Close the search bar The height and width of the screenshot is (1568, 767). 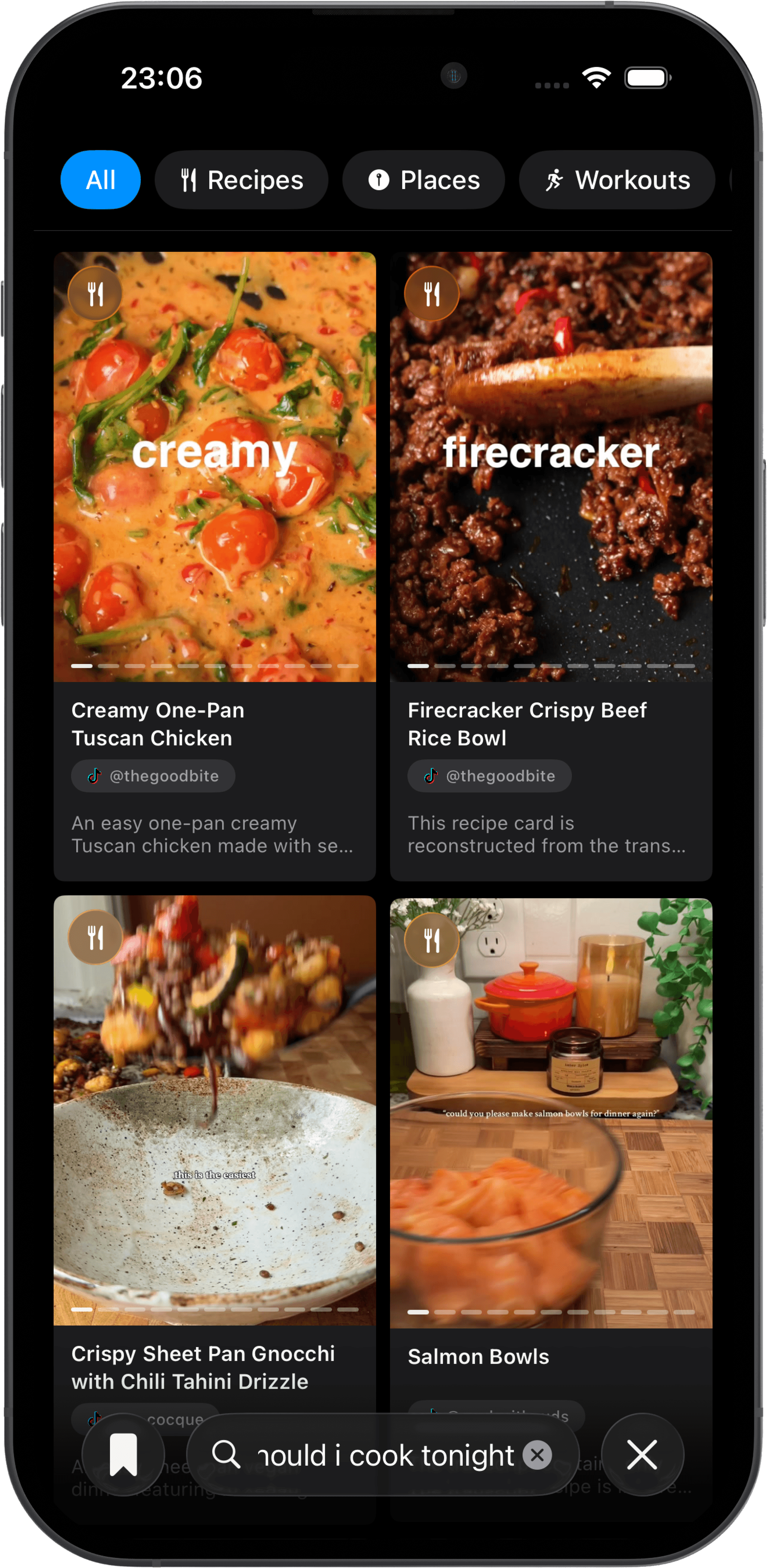click(642, 1454)
